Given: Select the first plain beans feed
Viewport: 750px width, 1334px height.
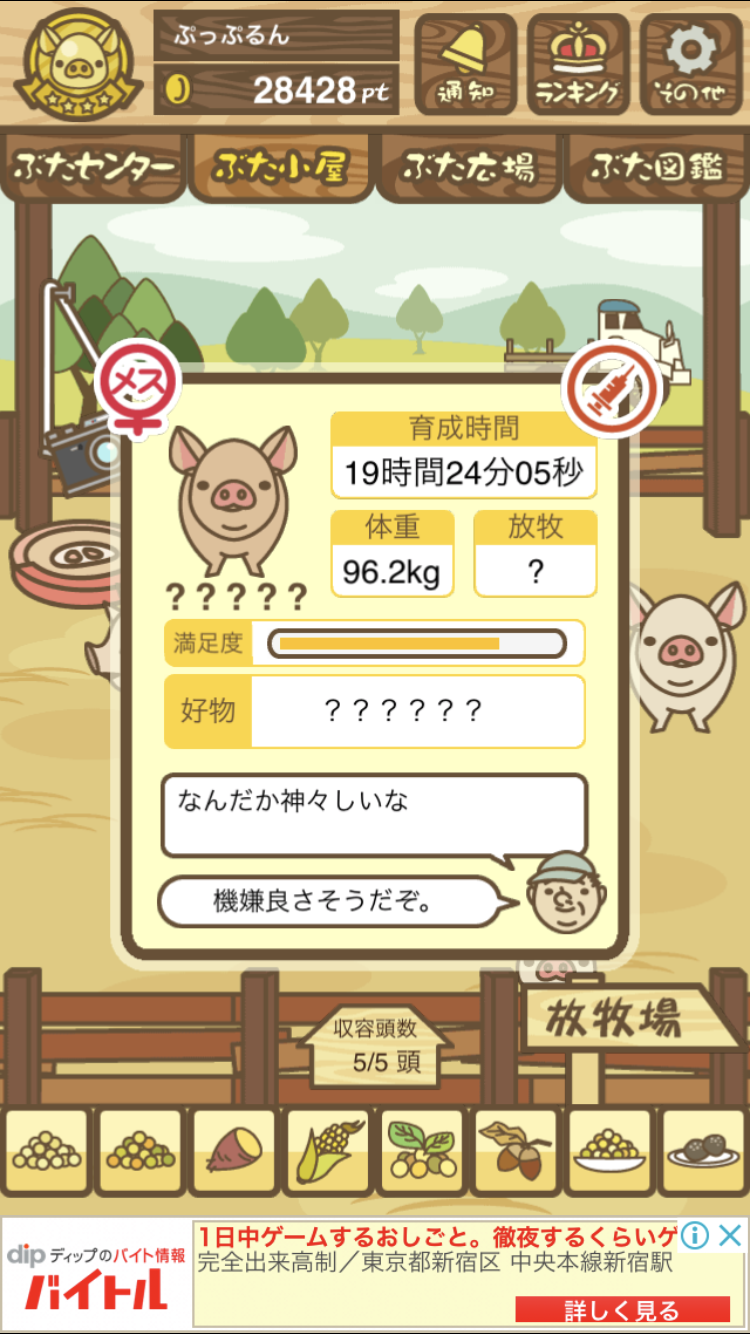Looking at the screenshot, I should [46, 1152].
